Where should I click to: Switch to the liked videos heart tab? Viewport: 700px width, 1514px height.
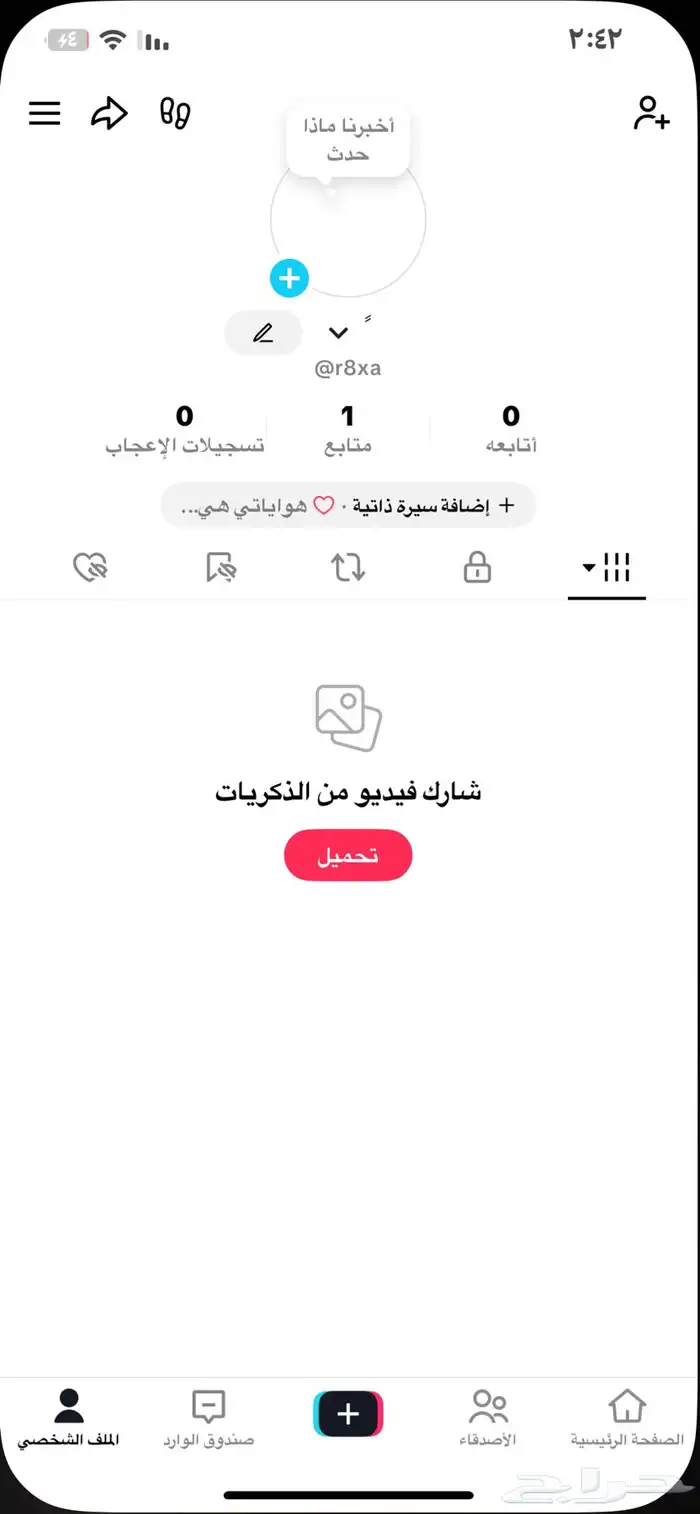click(x=91, y=569)
